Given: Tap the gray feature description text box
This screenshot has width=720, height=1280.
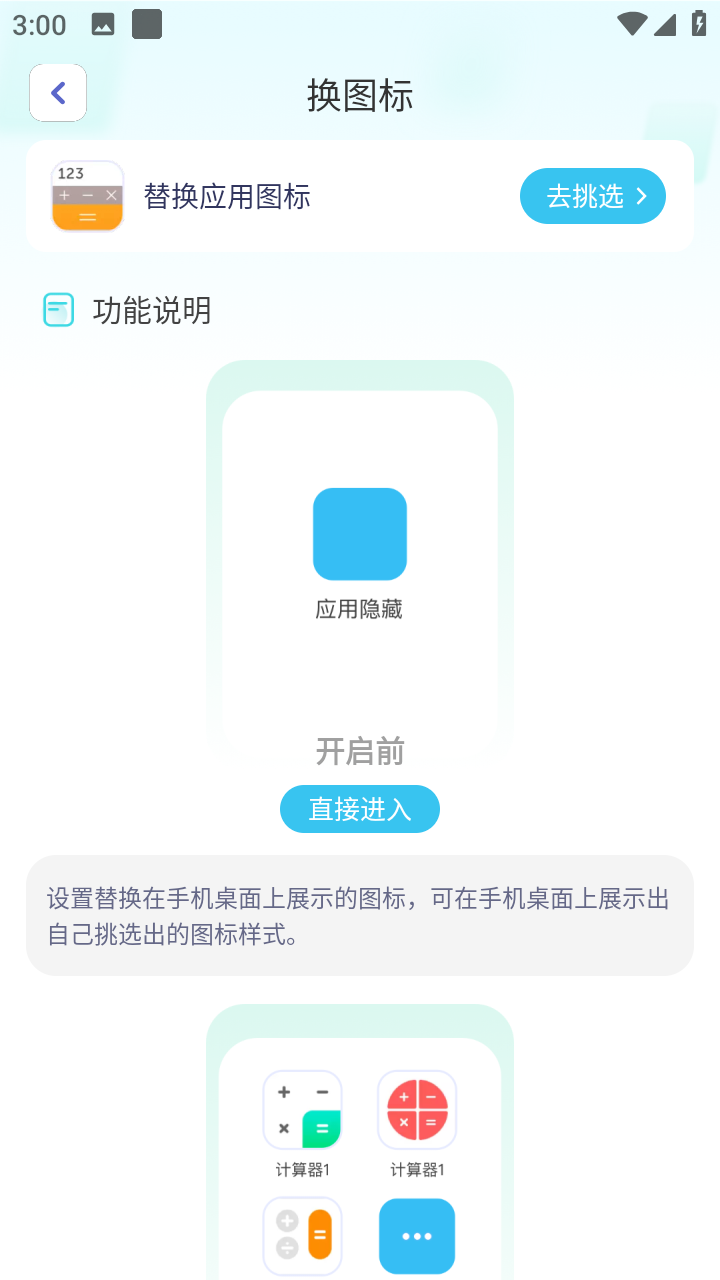Looking at the screenshot, I should (x=360, y=915).
